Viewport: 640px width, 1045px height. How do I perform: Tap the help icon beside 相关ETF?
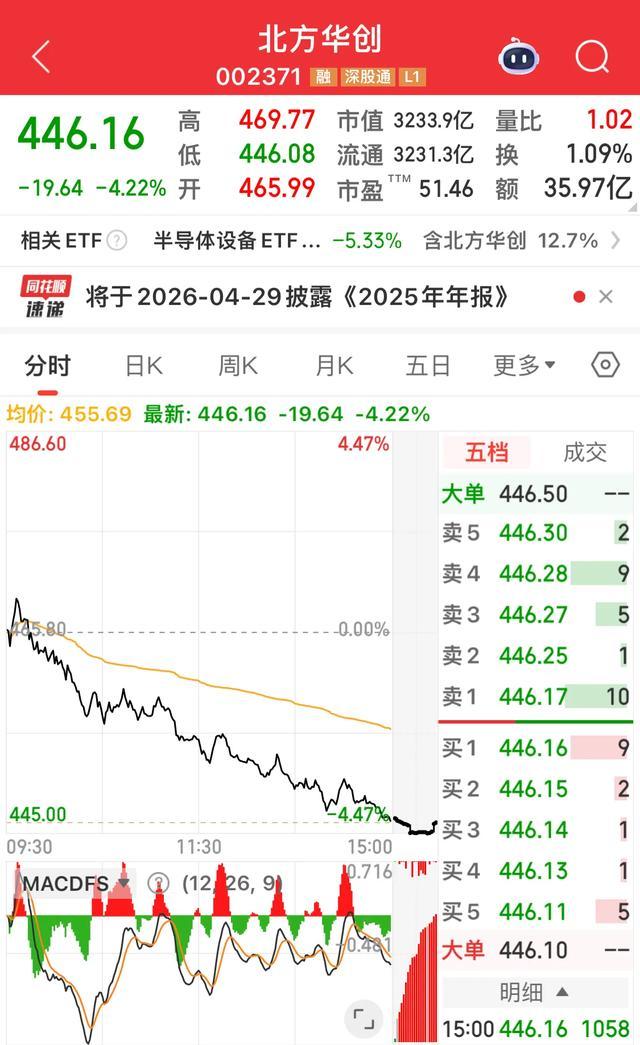pyautogui.click(x=117, y=241)
